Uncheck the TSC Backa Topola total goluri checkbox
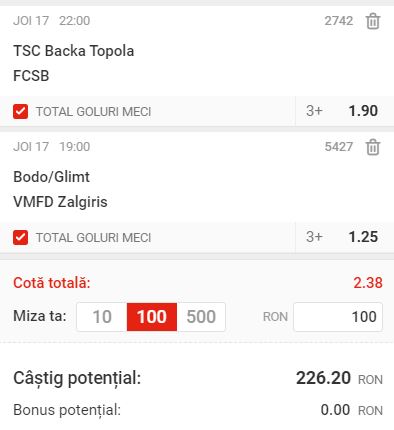This screenshot has height=430, width=394. 20,111
